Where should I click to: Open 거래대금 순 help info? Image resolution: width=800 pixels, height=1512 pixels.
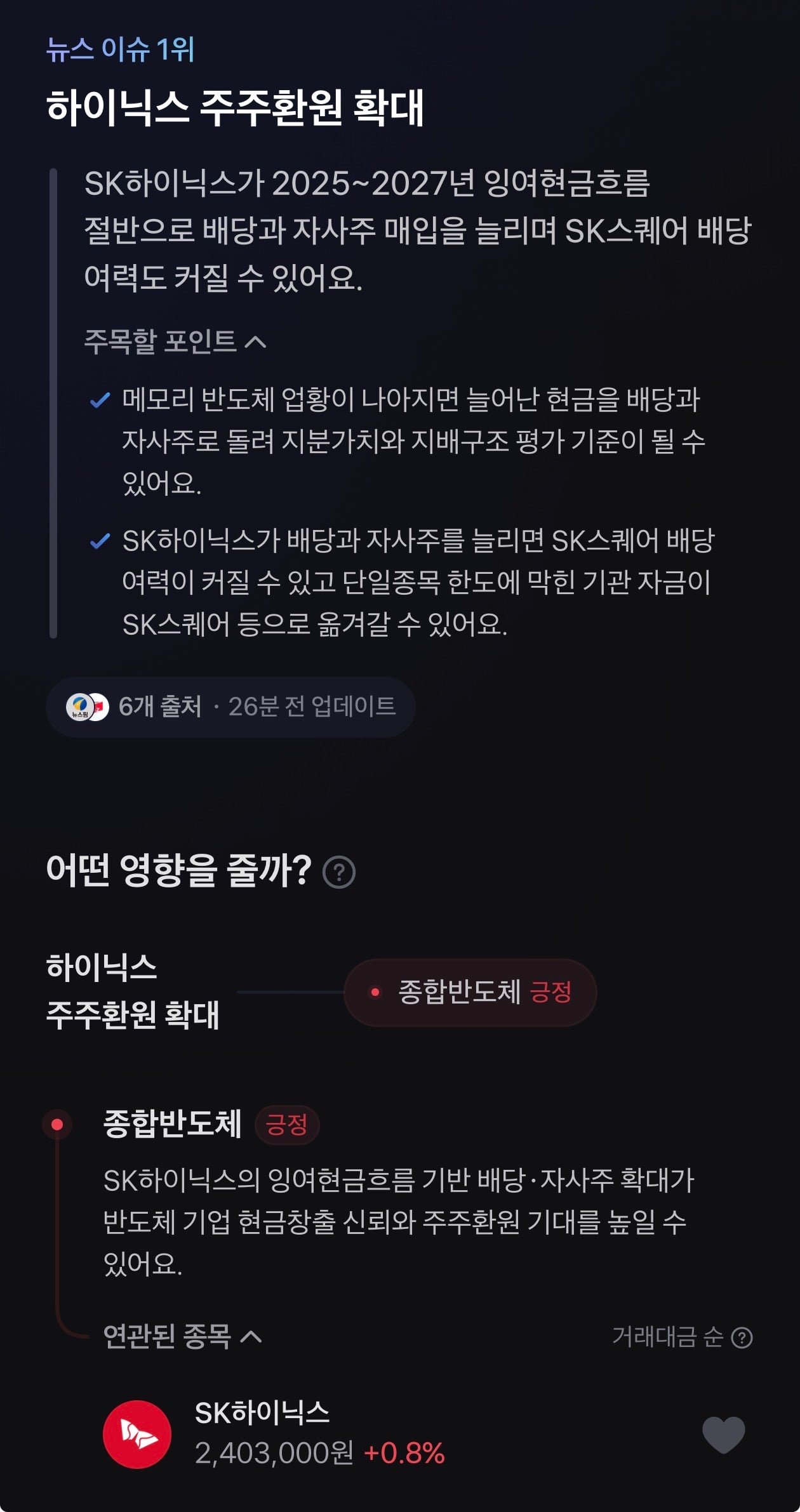pyautogui.click(x=742, y=1337)
